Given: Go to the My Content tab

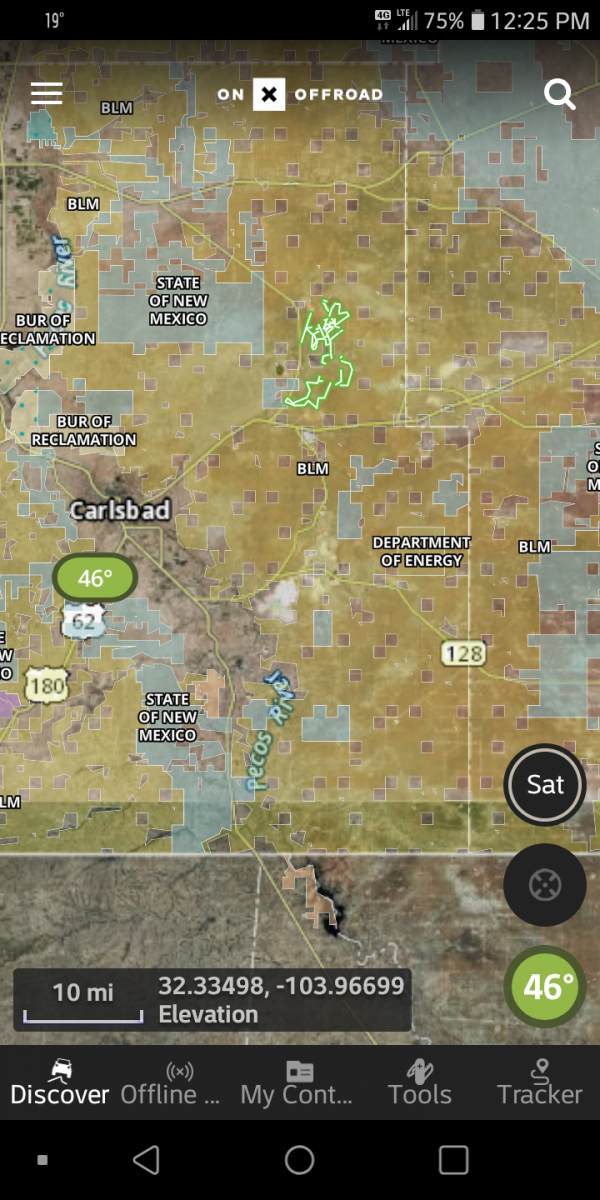Looking at the screenshot, I should (297, 1083).
